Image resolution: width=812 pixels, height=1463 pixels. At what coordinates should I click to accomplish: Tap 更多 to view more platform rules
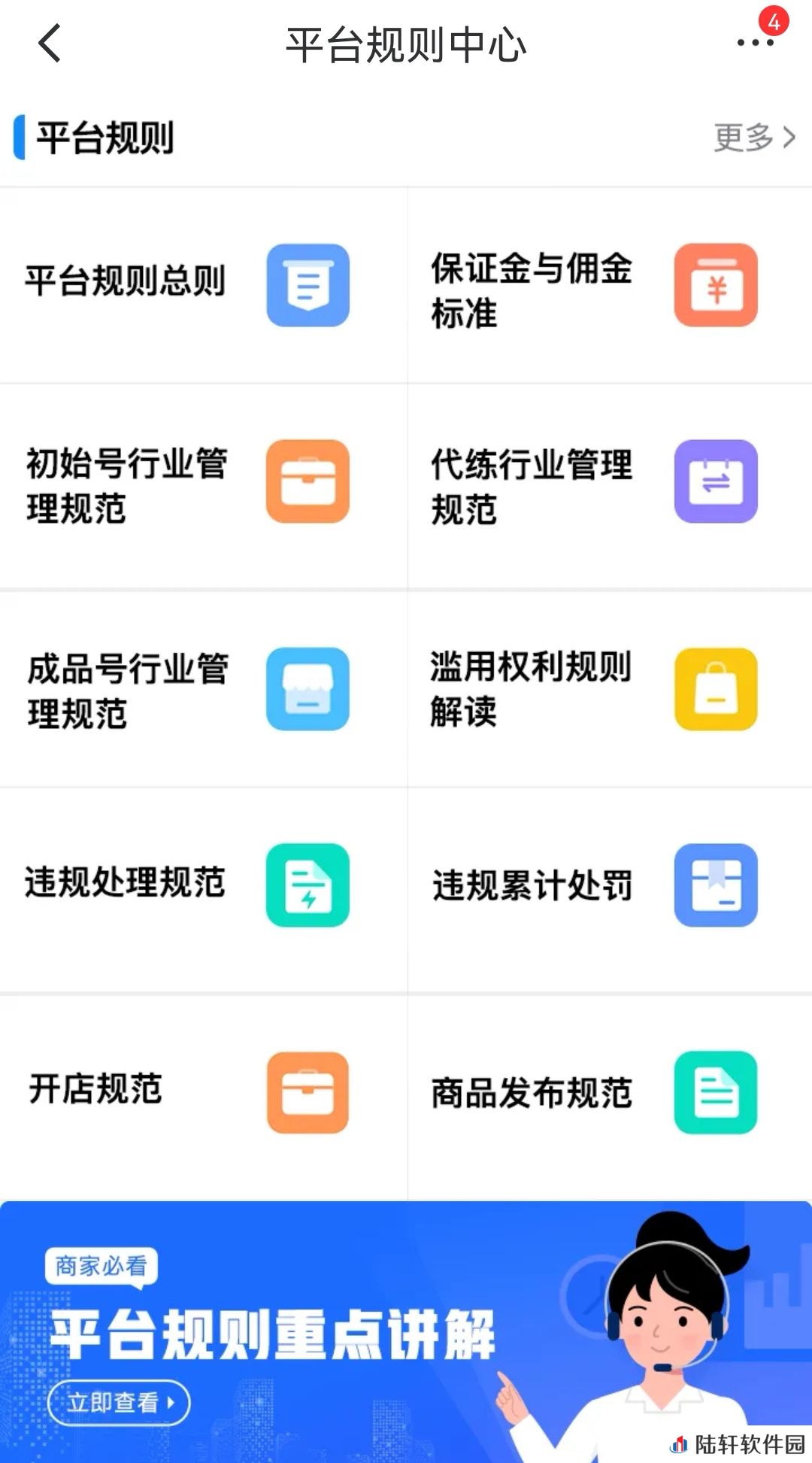[753, 138]
